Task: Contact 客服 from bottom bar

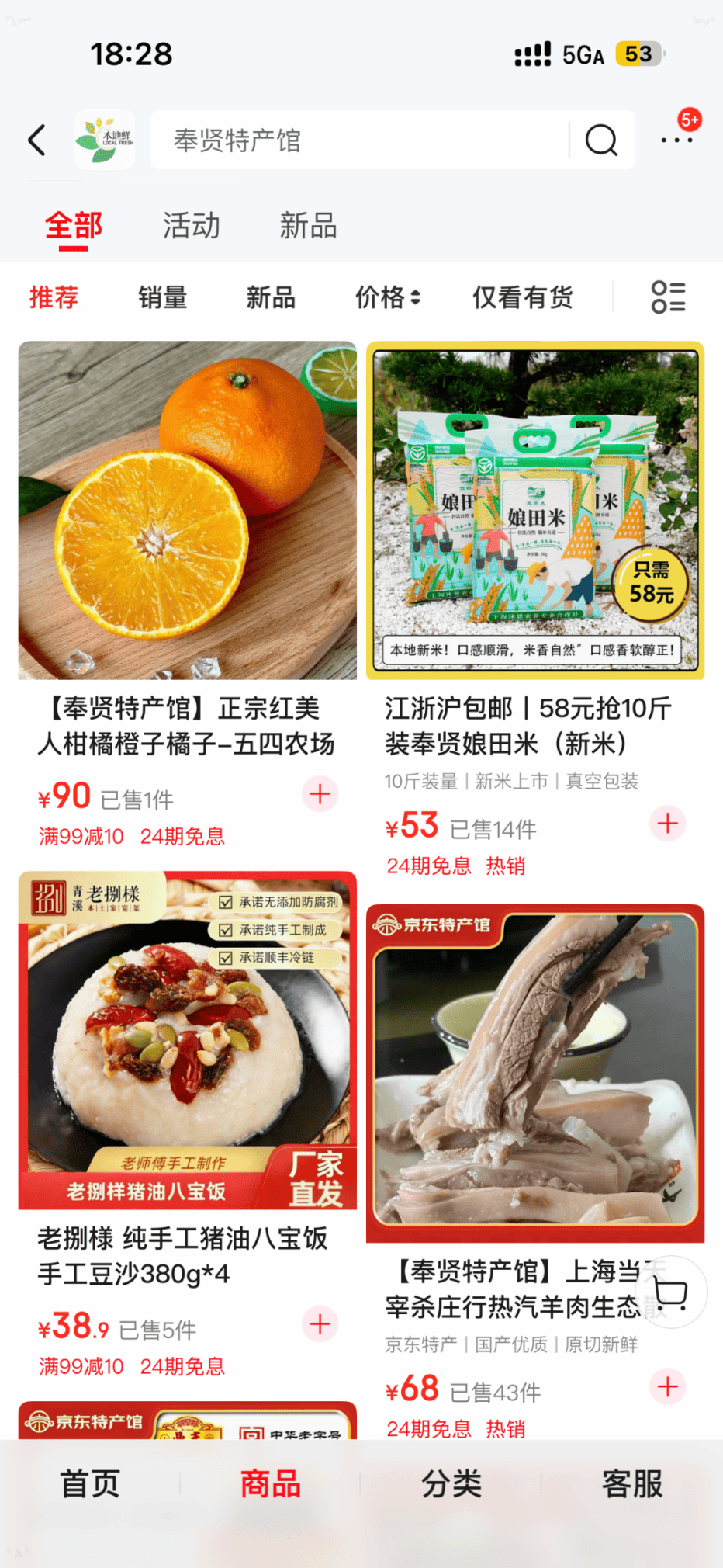Action: point(632,1484)
